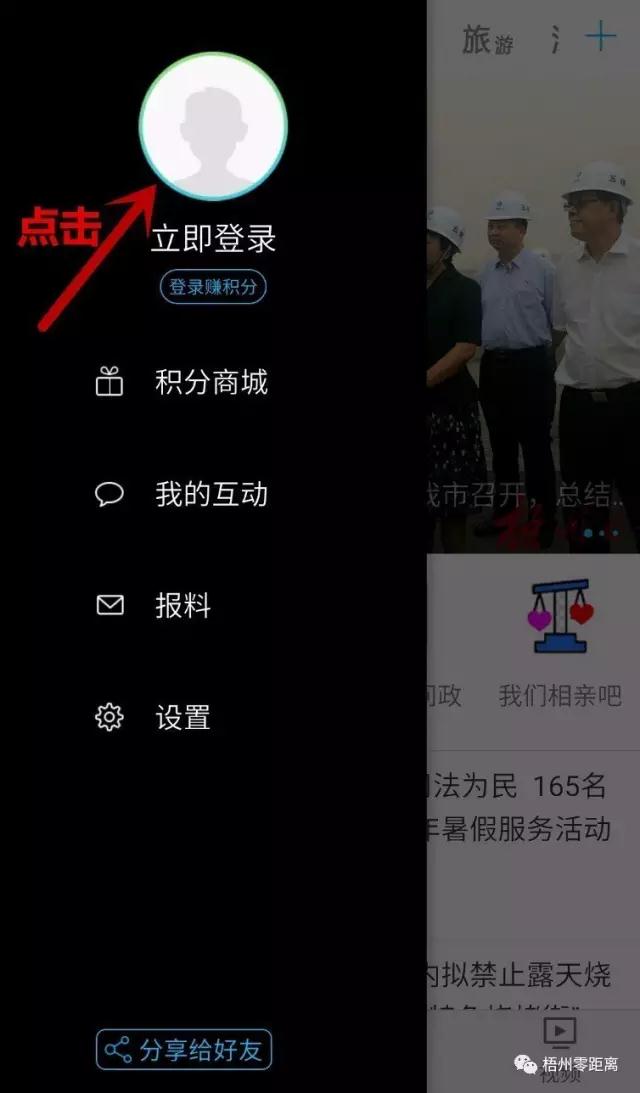Tap the 登录赚积分 chip
The image size is (640, 1093).
pos(213,287)
